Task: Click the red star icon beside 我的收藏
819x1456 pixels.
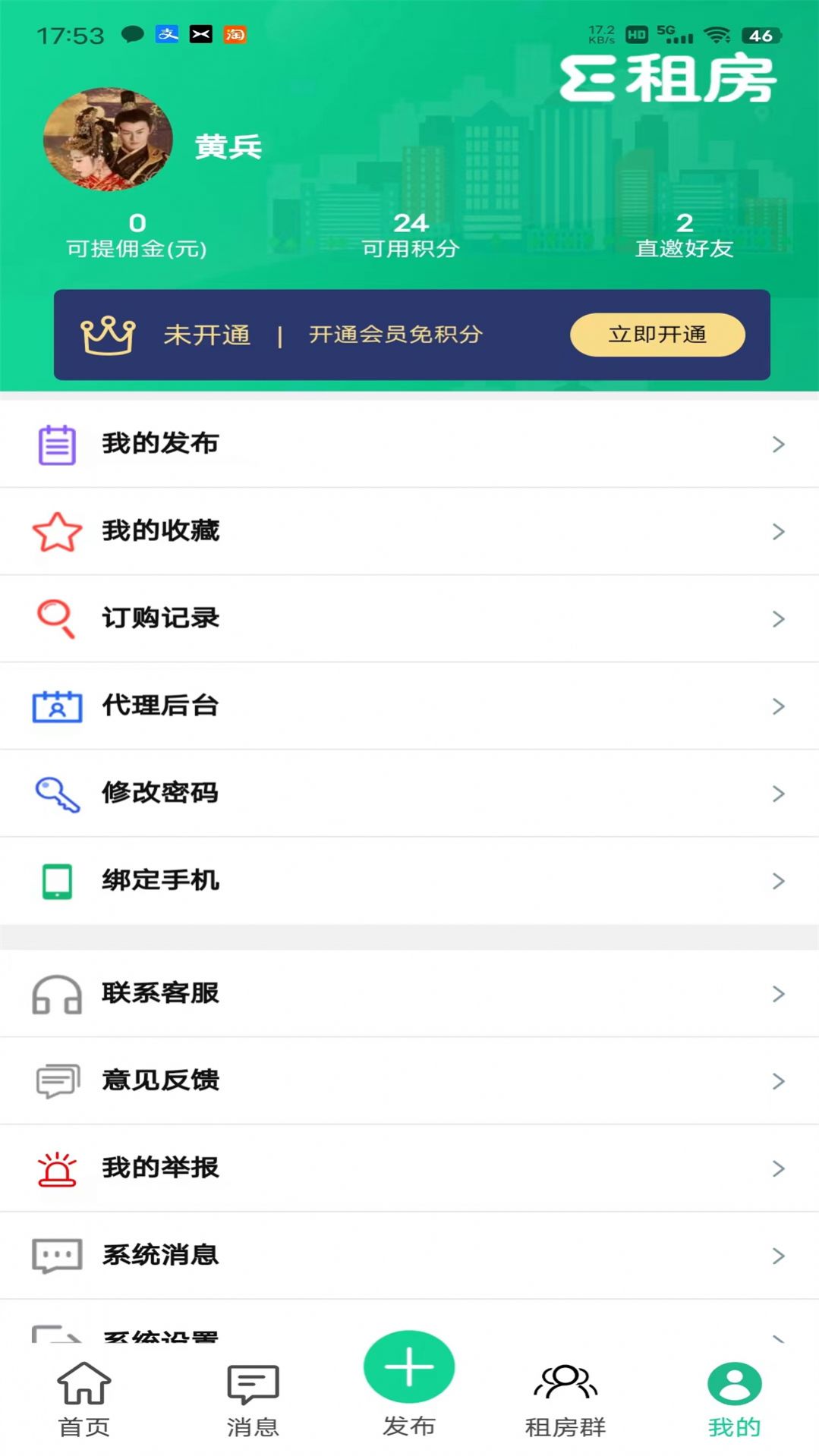Action: (58, 531)
